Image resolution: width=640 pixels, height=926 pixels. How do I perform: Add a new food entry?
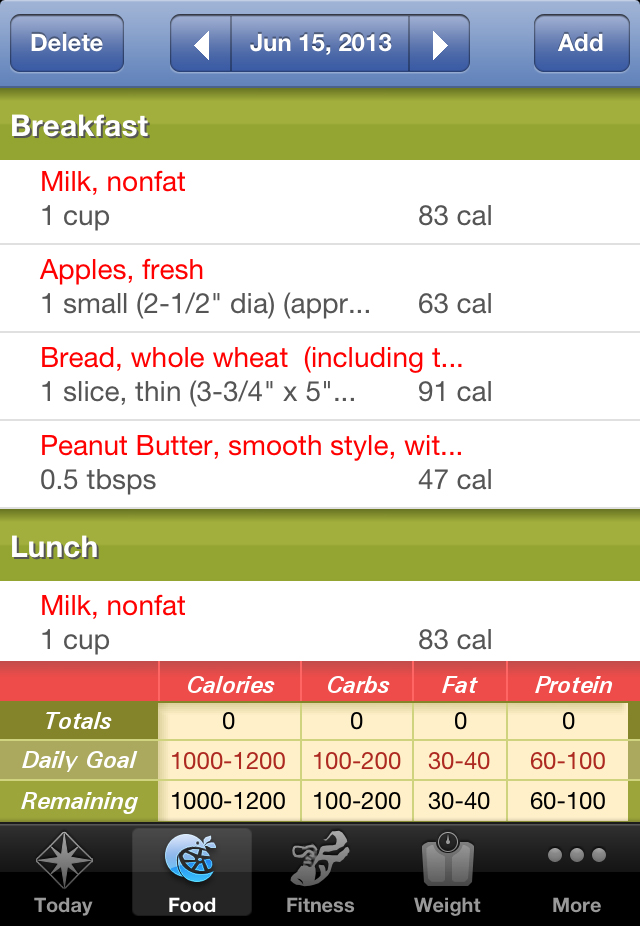(x=582, y=43)
